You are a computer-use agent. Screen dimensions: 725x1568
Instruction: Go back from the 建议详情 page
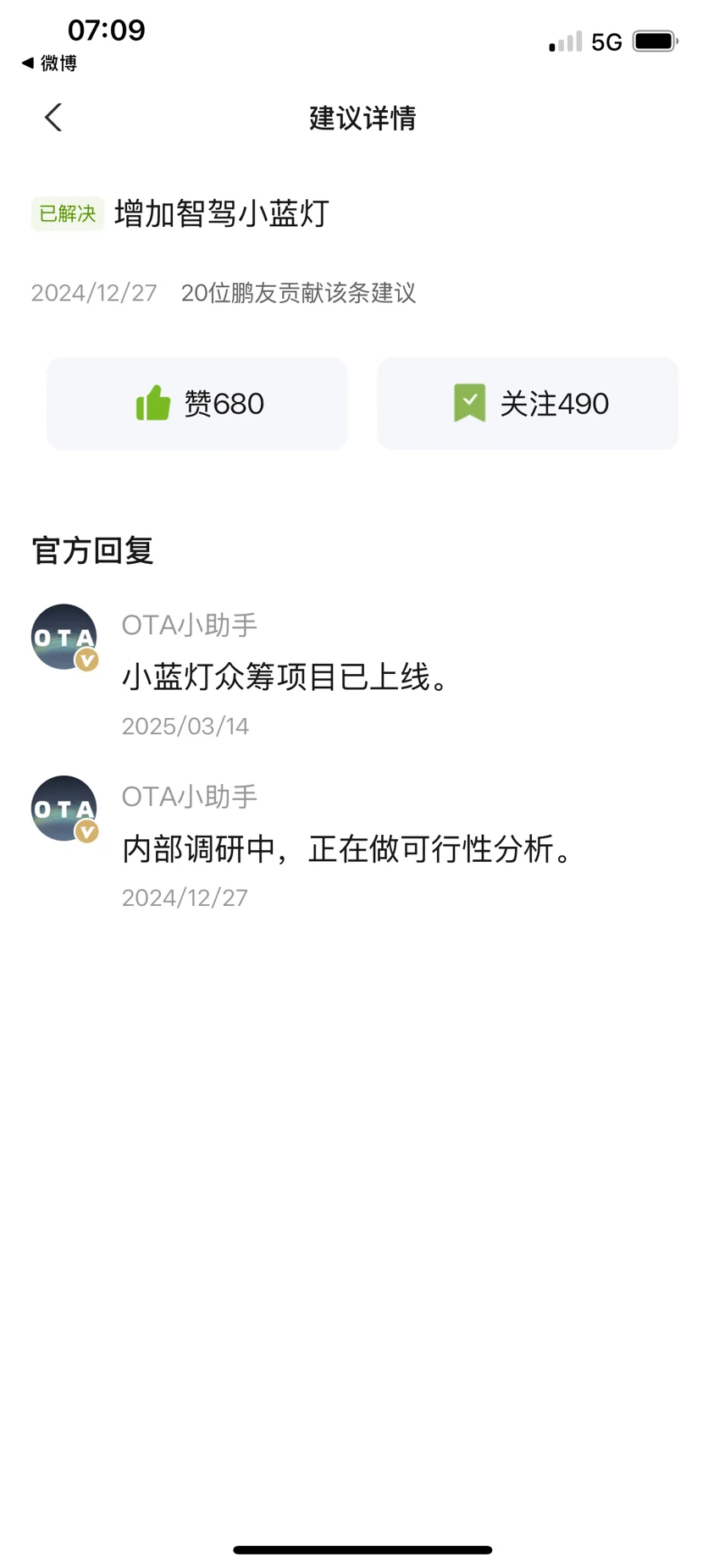click(x=53, y=118)
